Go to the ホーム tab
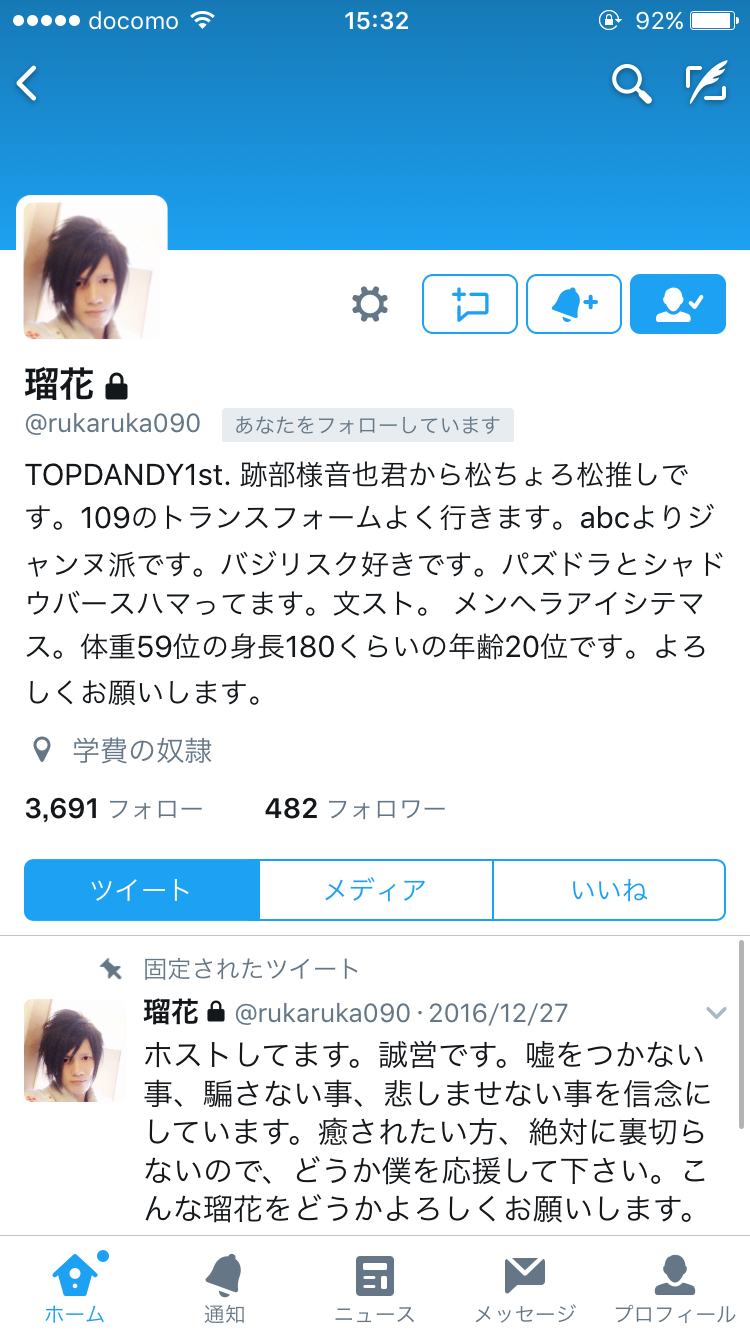The height and width of the screenshot is (1334, 750). tap(75, 1288)
